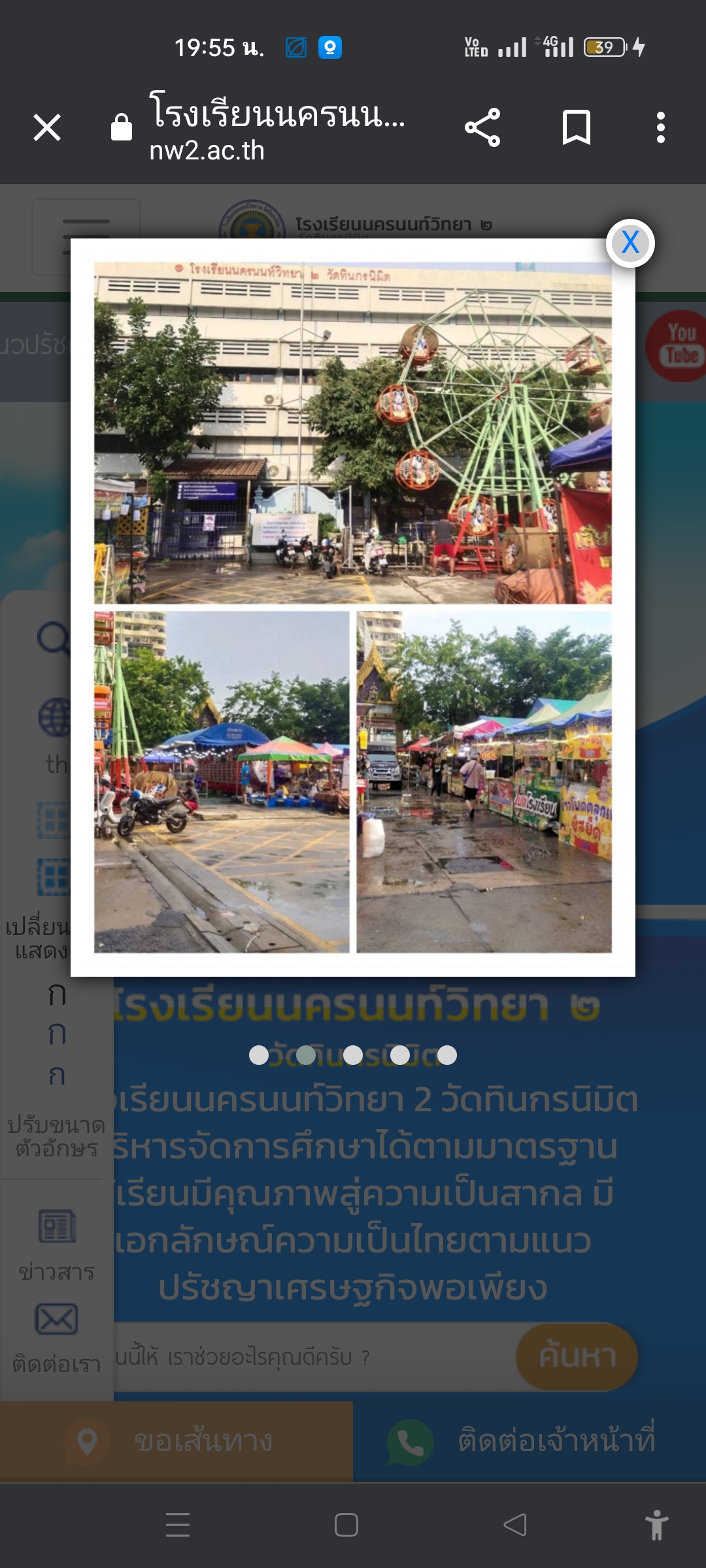Go back using system navigation

click(515, 1525)
